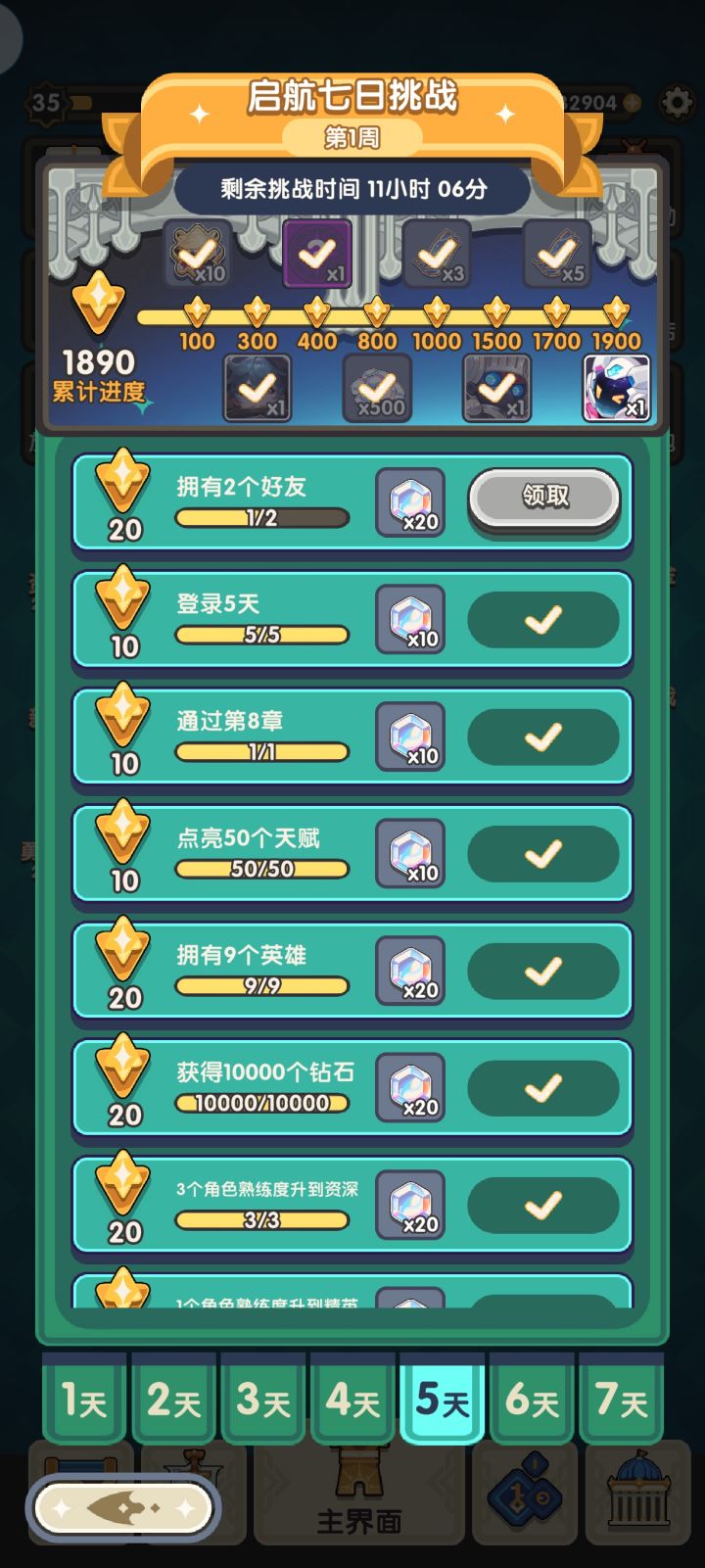
Task: Tap the x500 reward icon below the progress track
Action: pyautogui.click(x=377, y=389)
